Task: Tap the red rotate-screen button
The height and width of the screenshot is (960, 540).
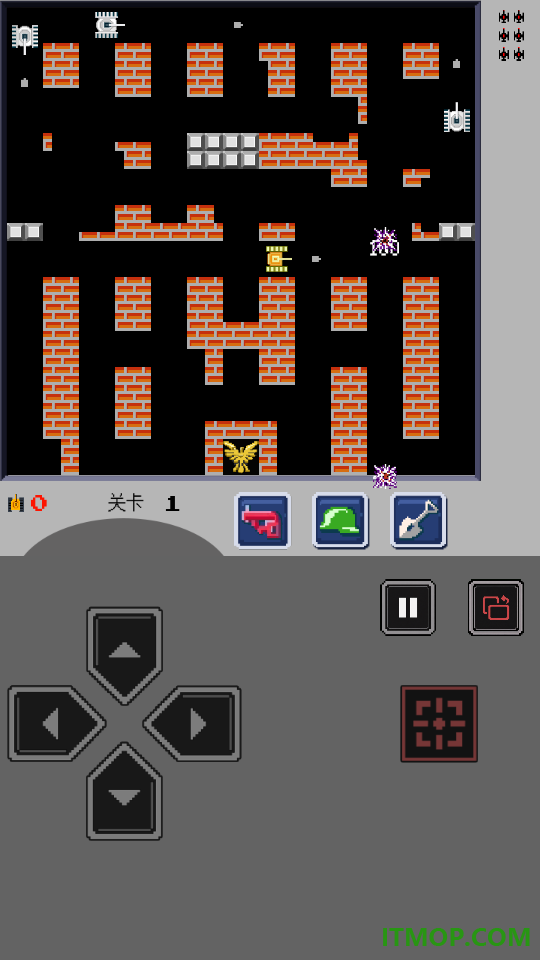Action: [x=496, y=607]
